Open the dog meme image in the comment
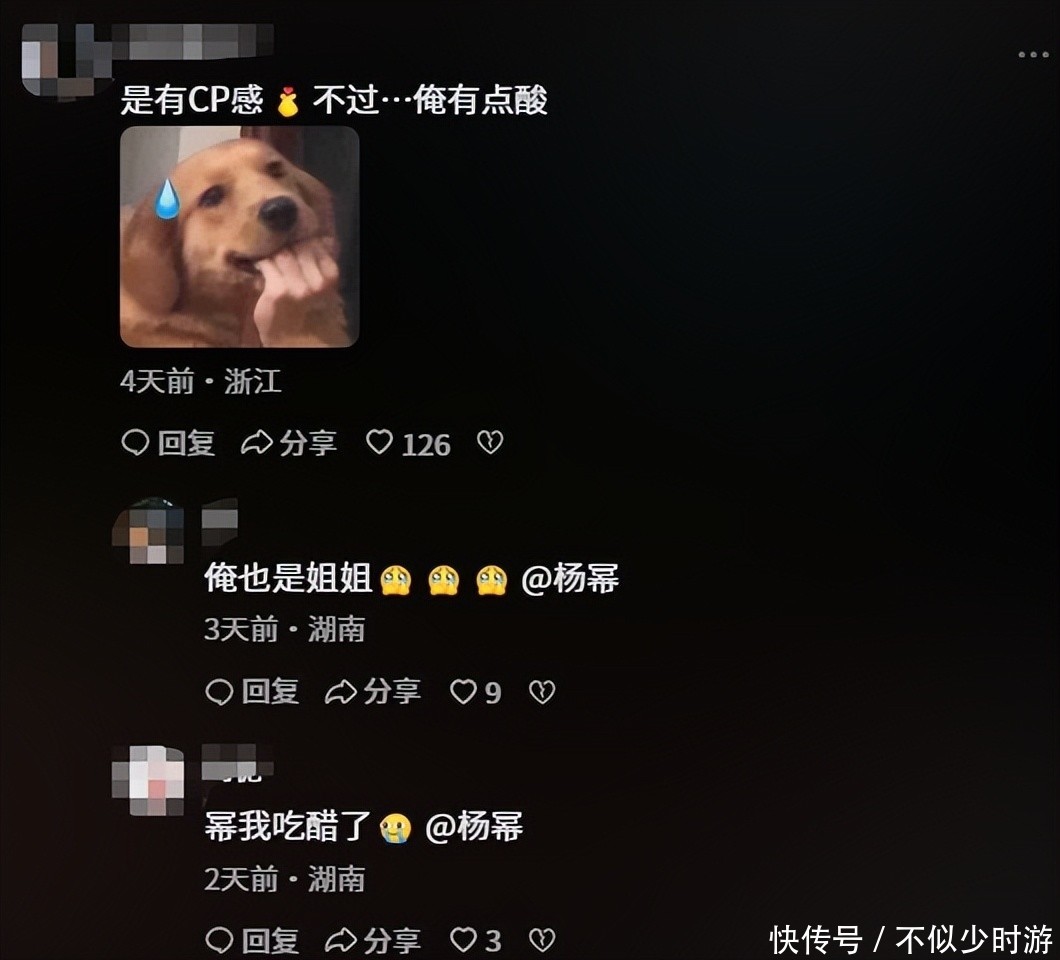The image size is (1060, 960). coord(239,237)
